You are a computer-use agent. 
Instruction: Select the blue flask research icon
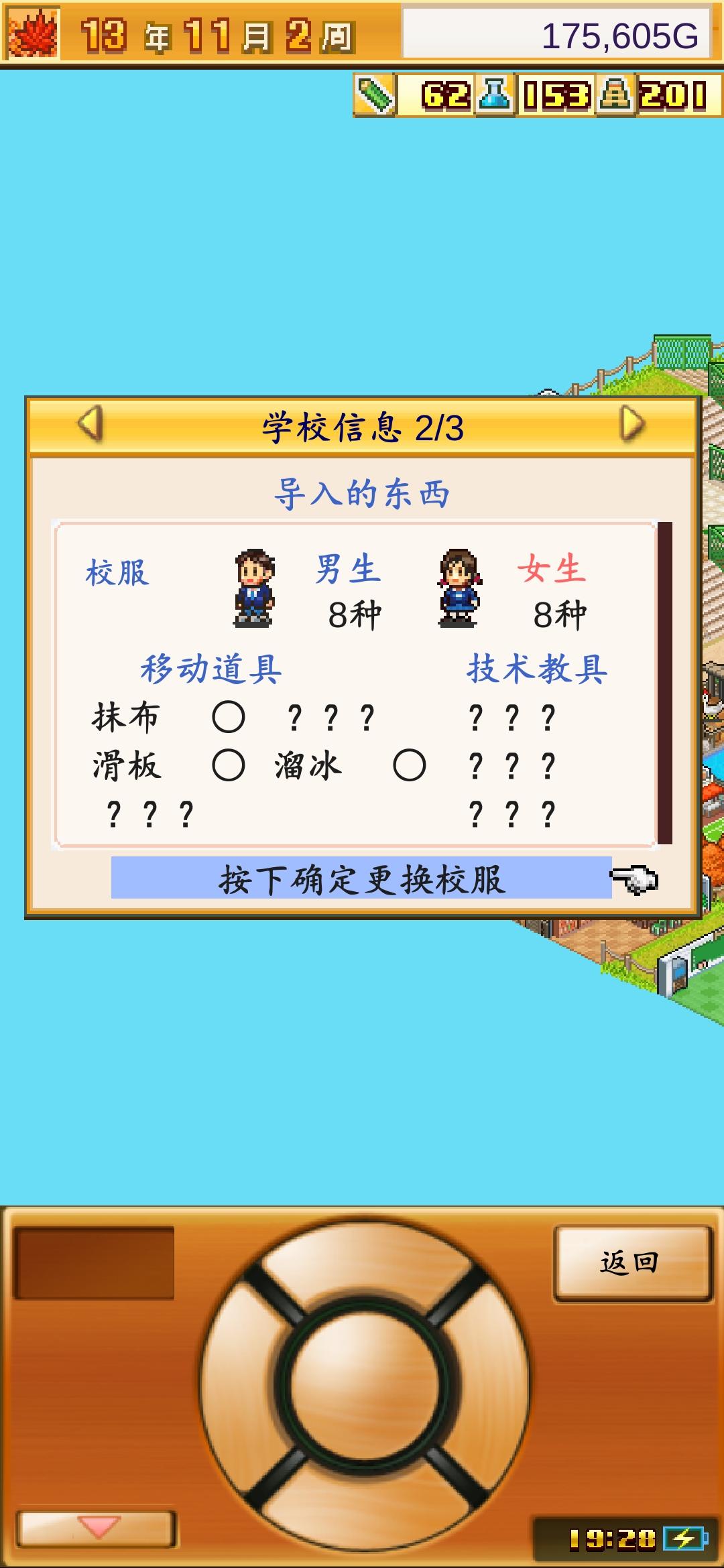[495, 95]
